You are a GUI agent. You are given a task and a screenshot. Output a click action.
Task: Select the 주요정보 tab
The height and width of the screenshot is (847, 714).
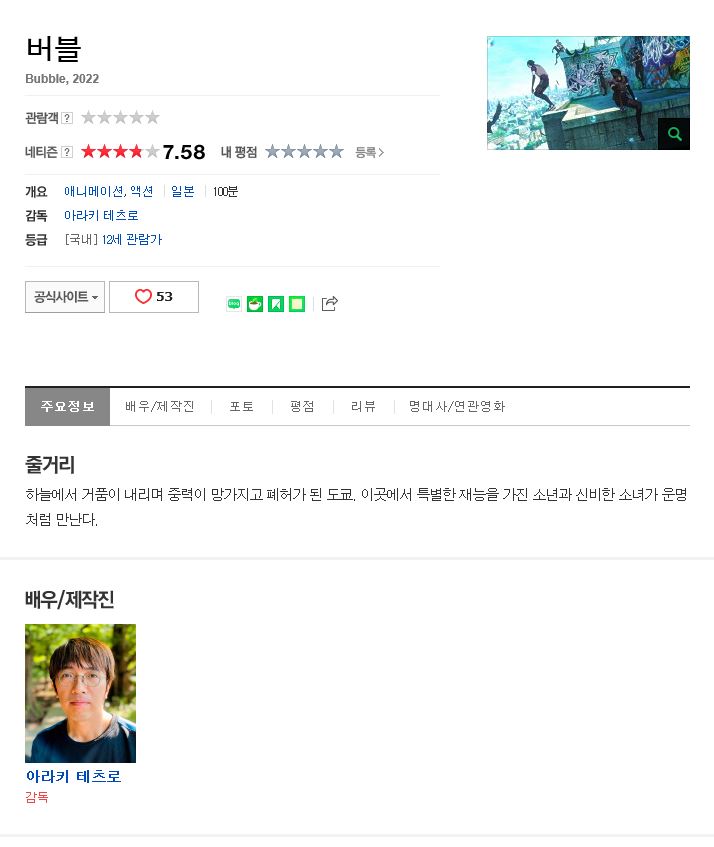pyautogui.click(x=67, y=407)
